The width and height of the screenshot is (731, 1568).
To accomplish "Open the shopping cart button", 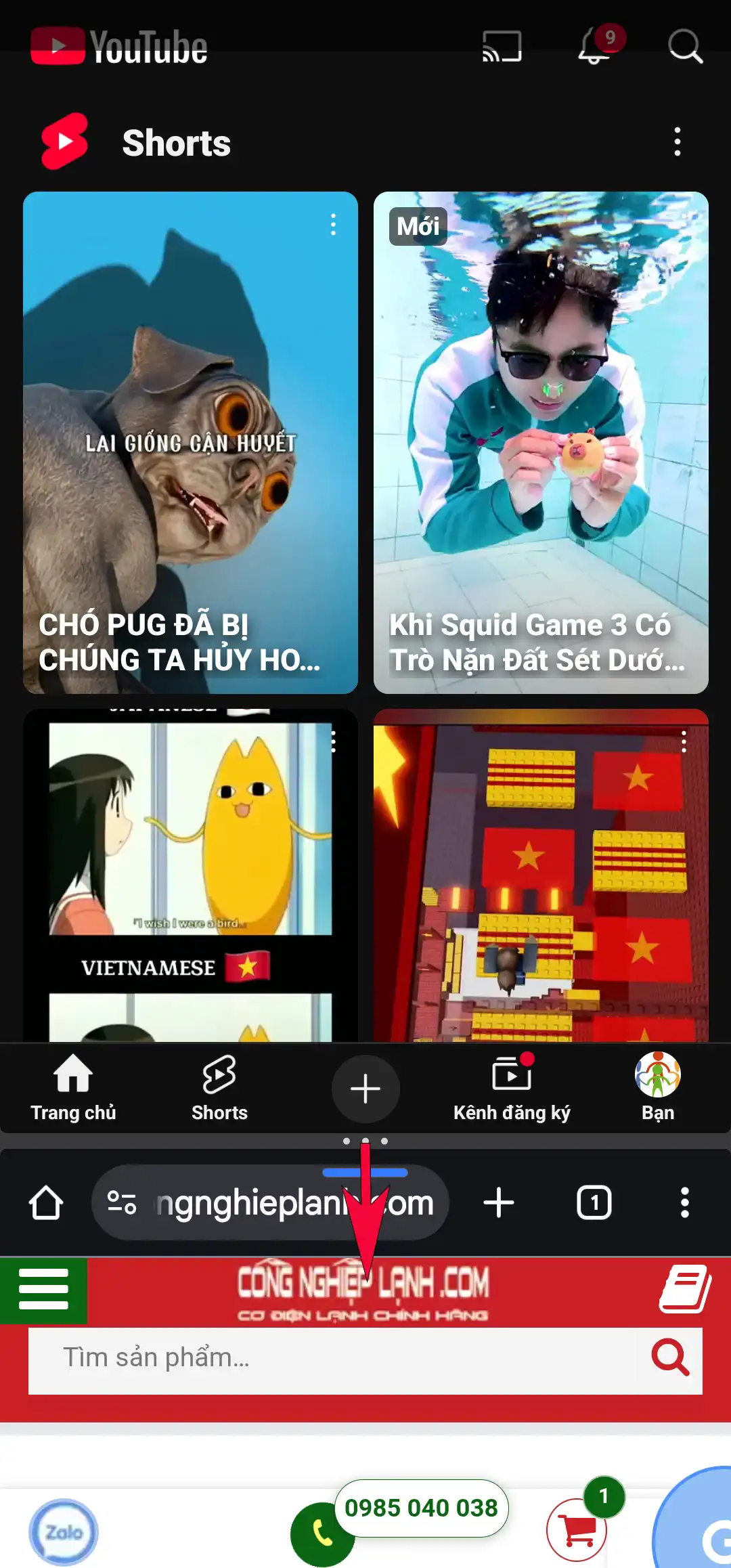I will point(577,1530).
